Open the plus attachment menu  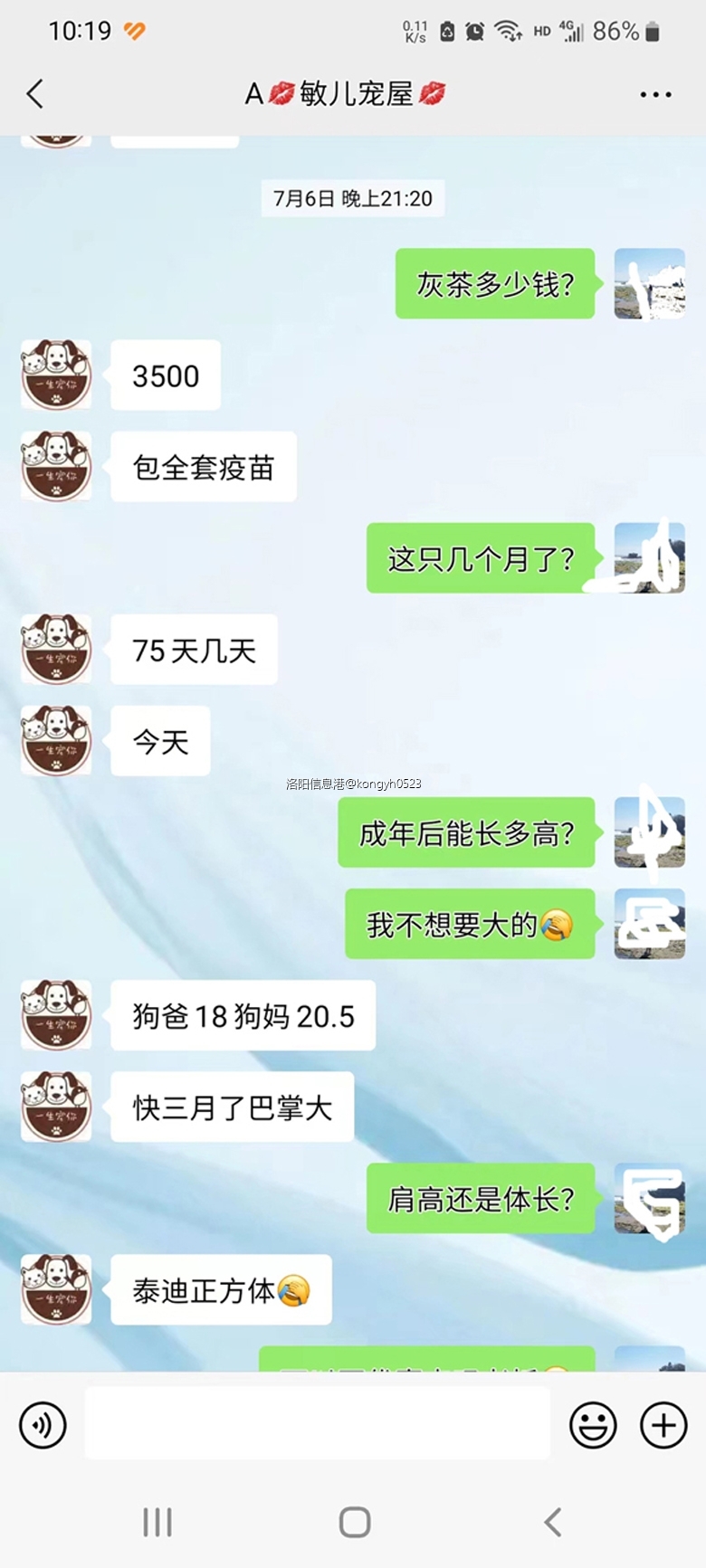[x=663, y=1425]
